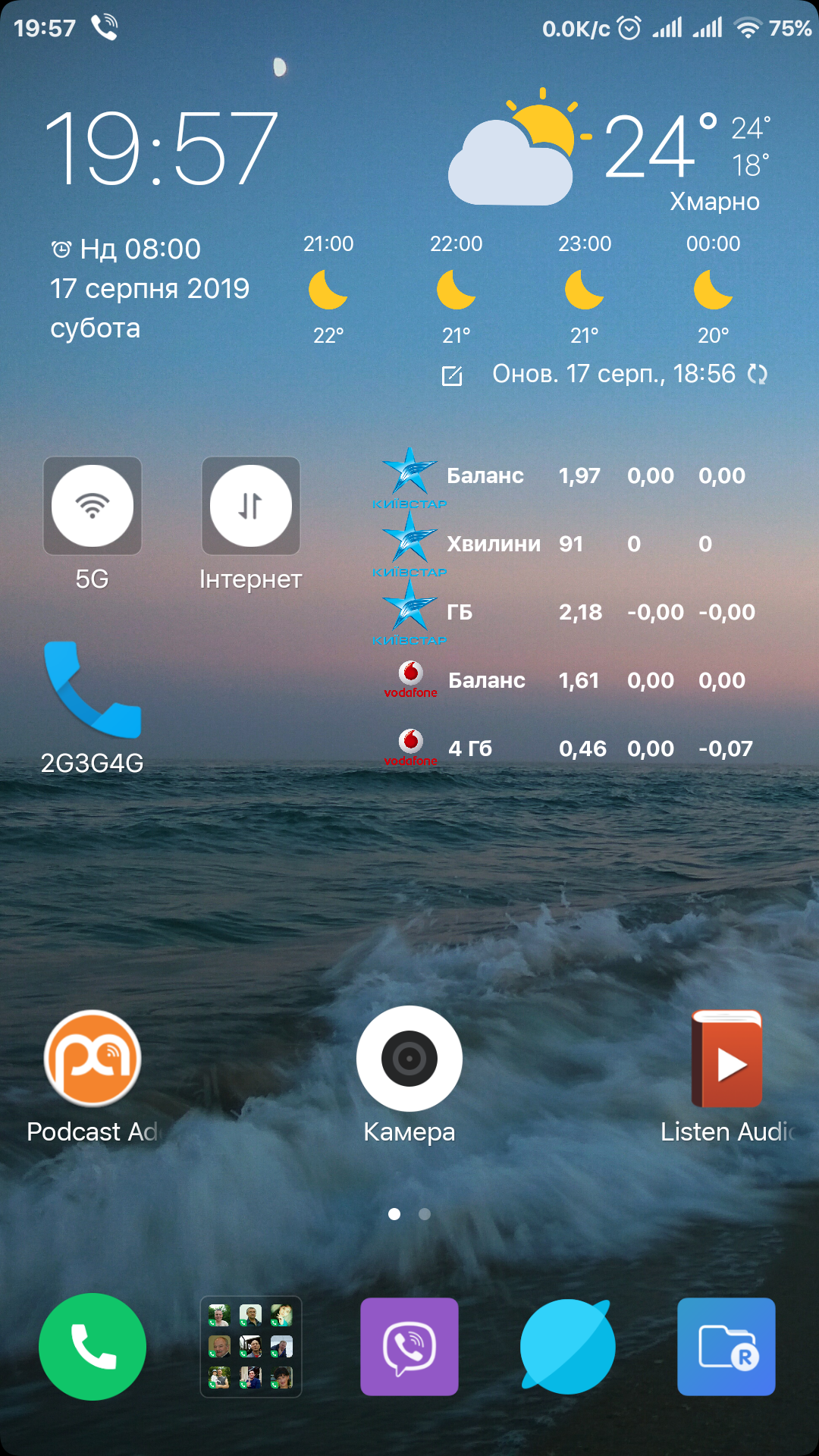819x1456 pixels.
Task: Open the file manager app in the dock
Action: [726, 1347]
